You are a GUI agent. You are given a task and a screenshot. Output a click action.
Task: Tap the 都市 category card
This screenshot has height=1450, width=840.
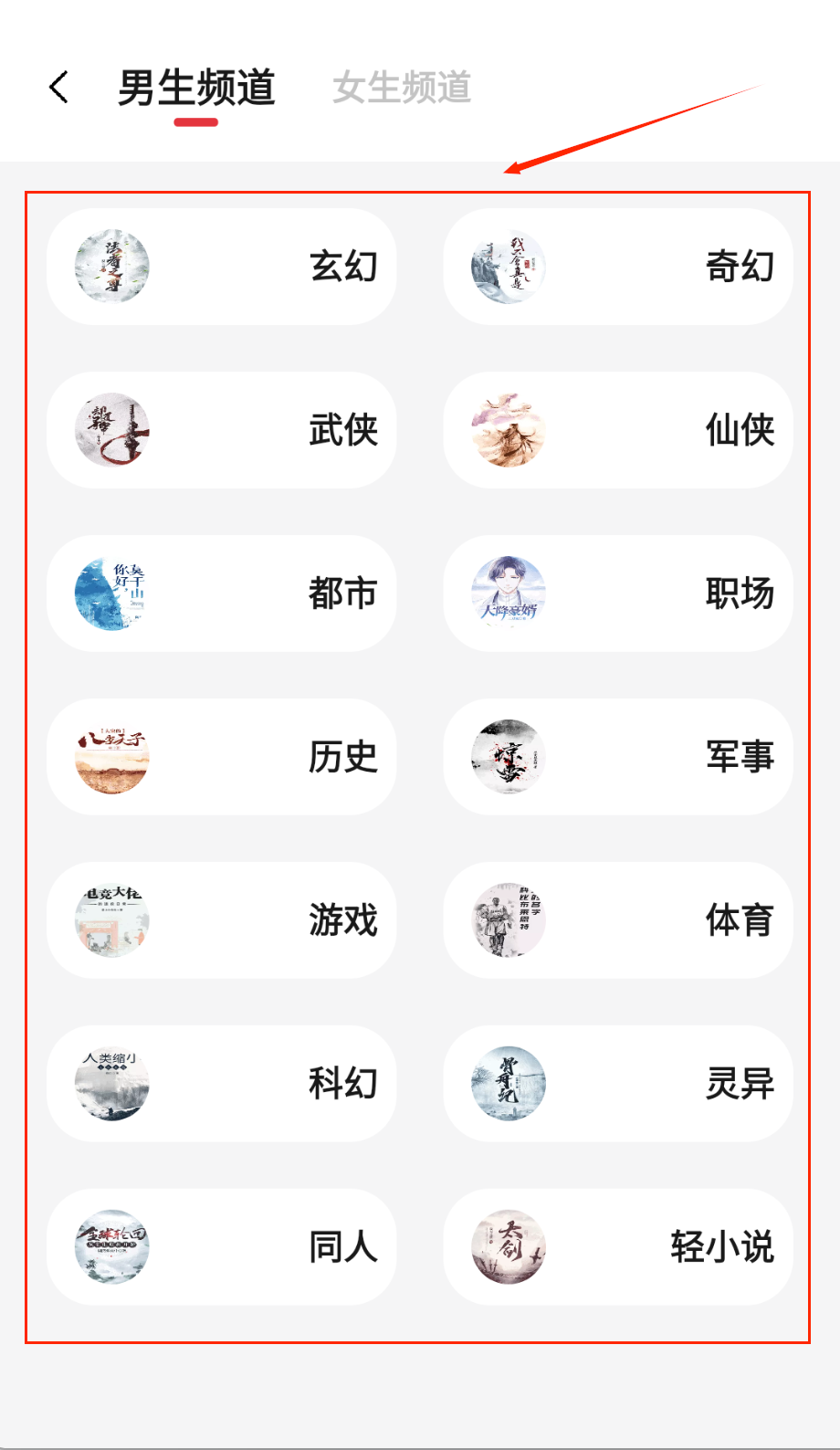tap(222, 594)
